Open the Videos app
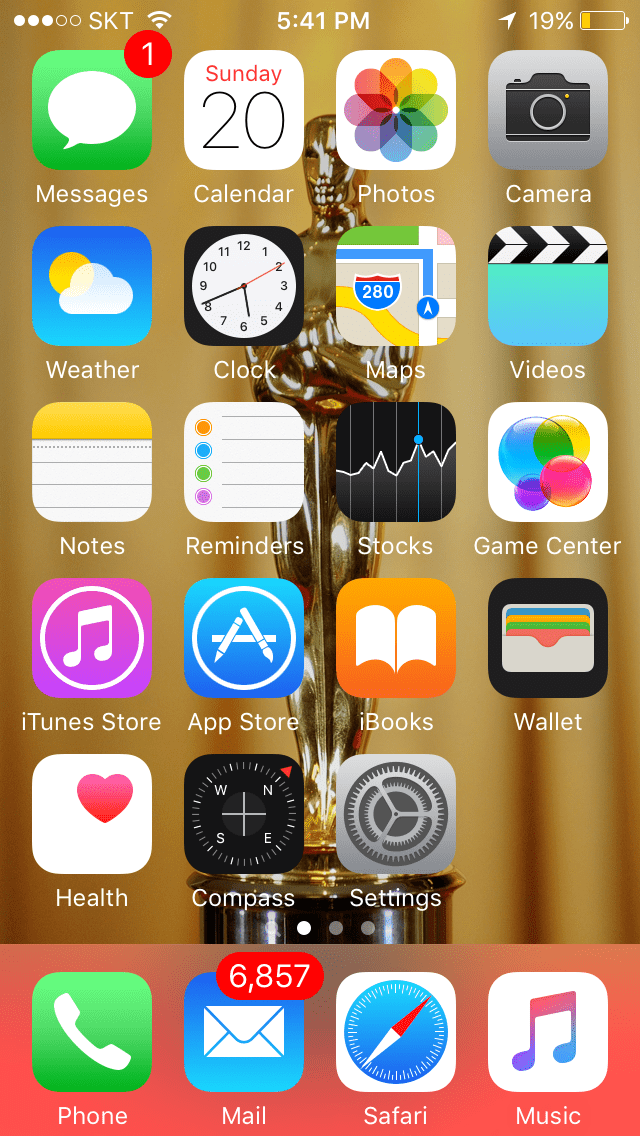Viewport: 640px width, 1136px height. click(x=548, y=286)
